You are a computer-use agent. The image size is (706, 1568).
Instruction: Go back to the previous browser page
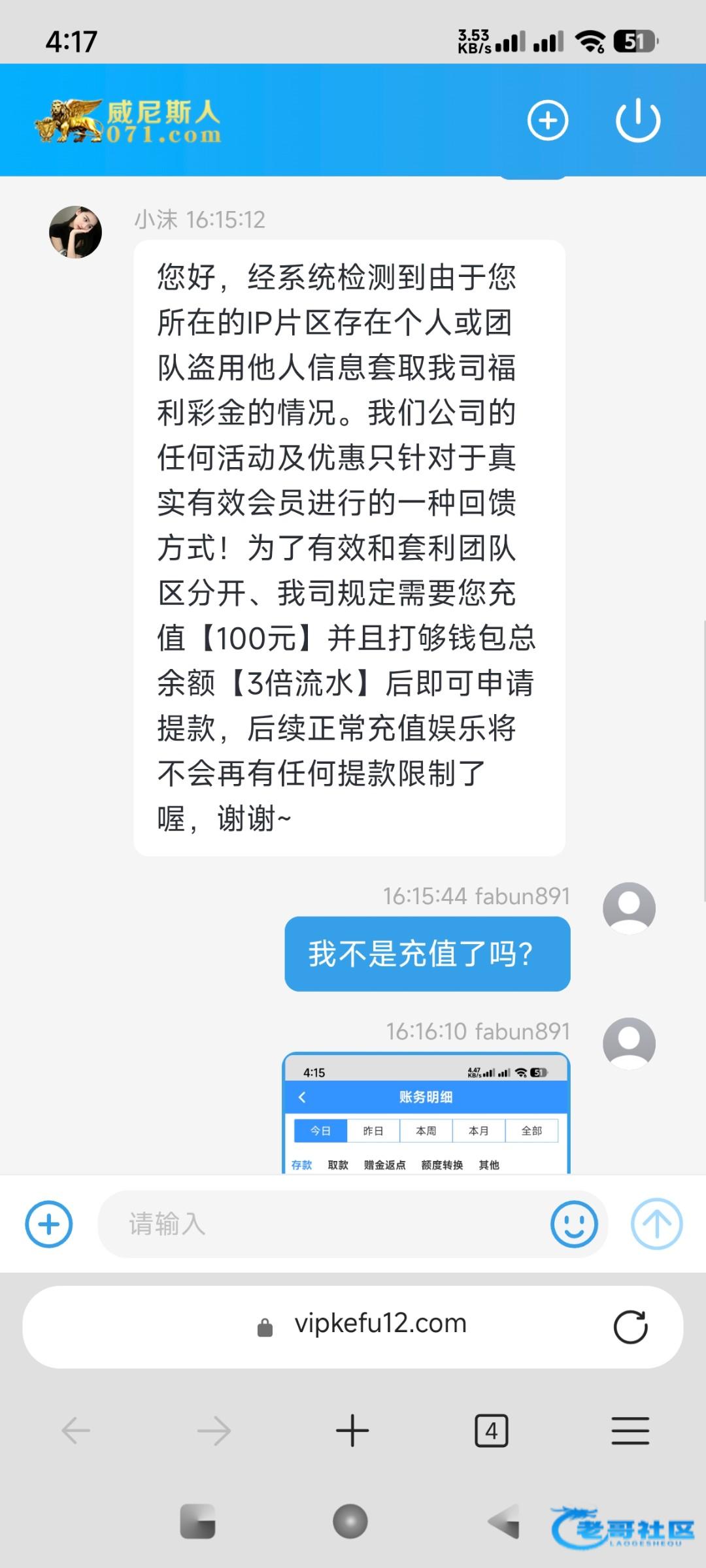[x=76, y=1431]
